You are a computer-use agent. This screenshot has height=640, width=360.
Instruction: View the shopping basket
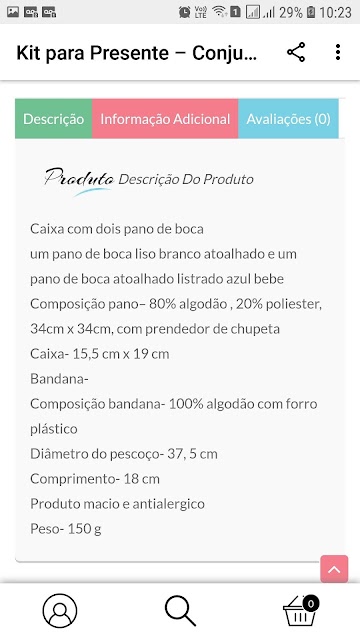pyautogui.click(x=301, y=611)
